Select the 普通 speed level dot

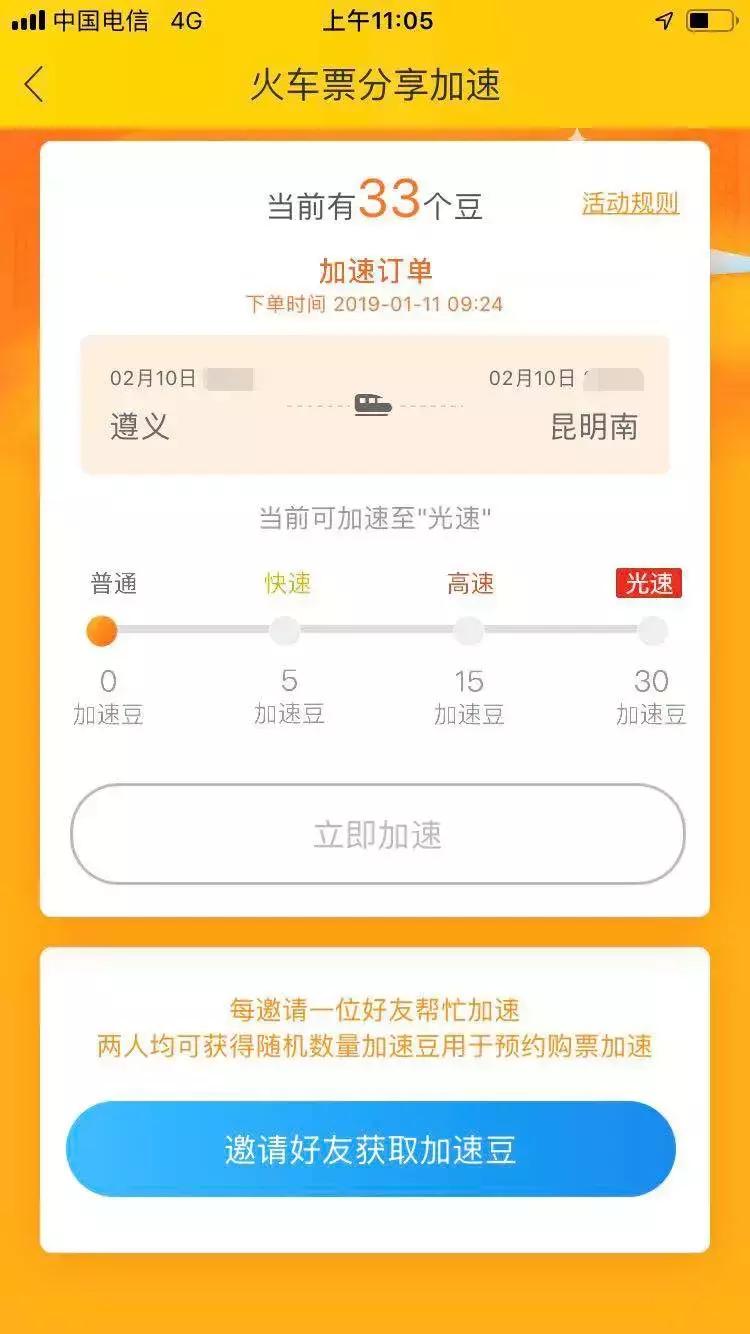tap(103, 631)
